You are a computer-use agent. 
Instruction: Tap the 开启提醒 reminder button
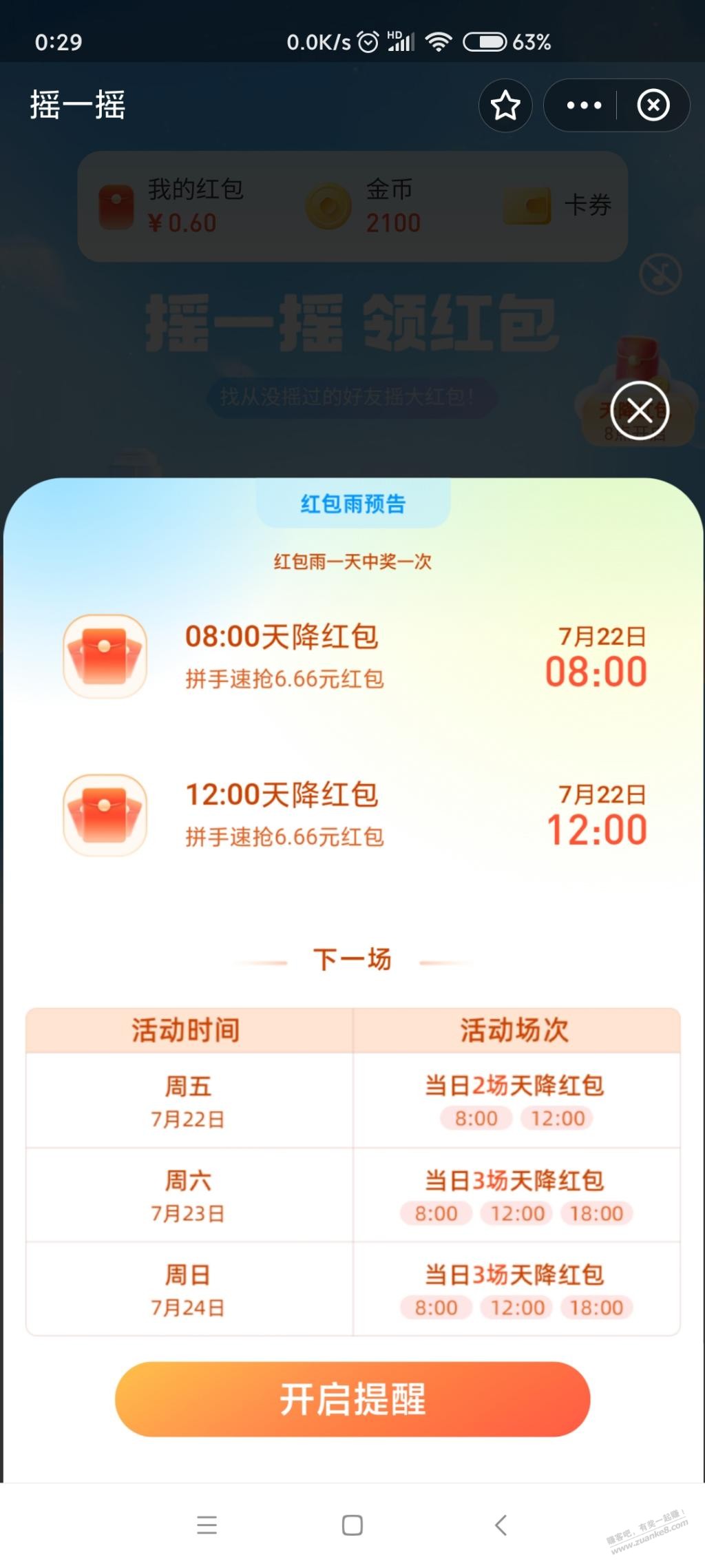352,1399
